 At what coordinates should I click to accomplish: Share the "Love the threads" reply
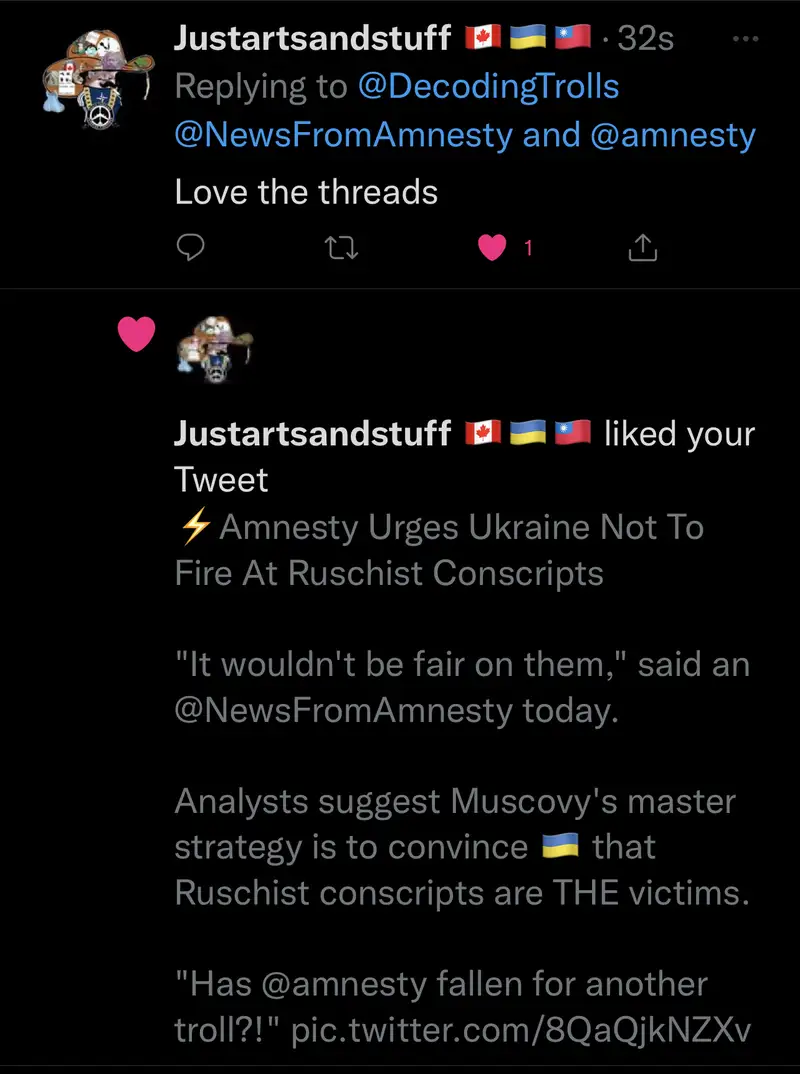(x=641, y=247)
